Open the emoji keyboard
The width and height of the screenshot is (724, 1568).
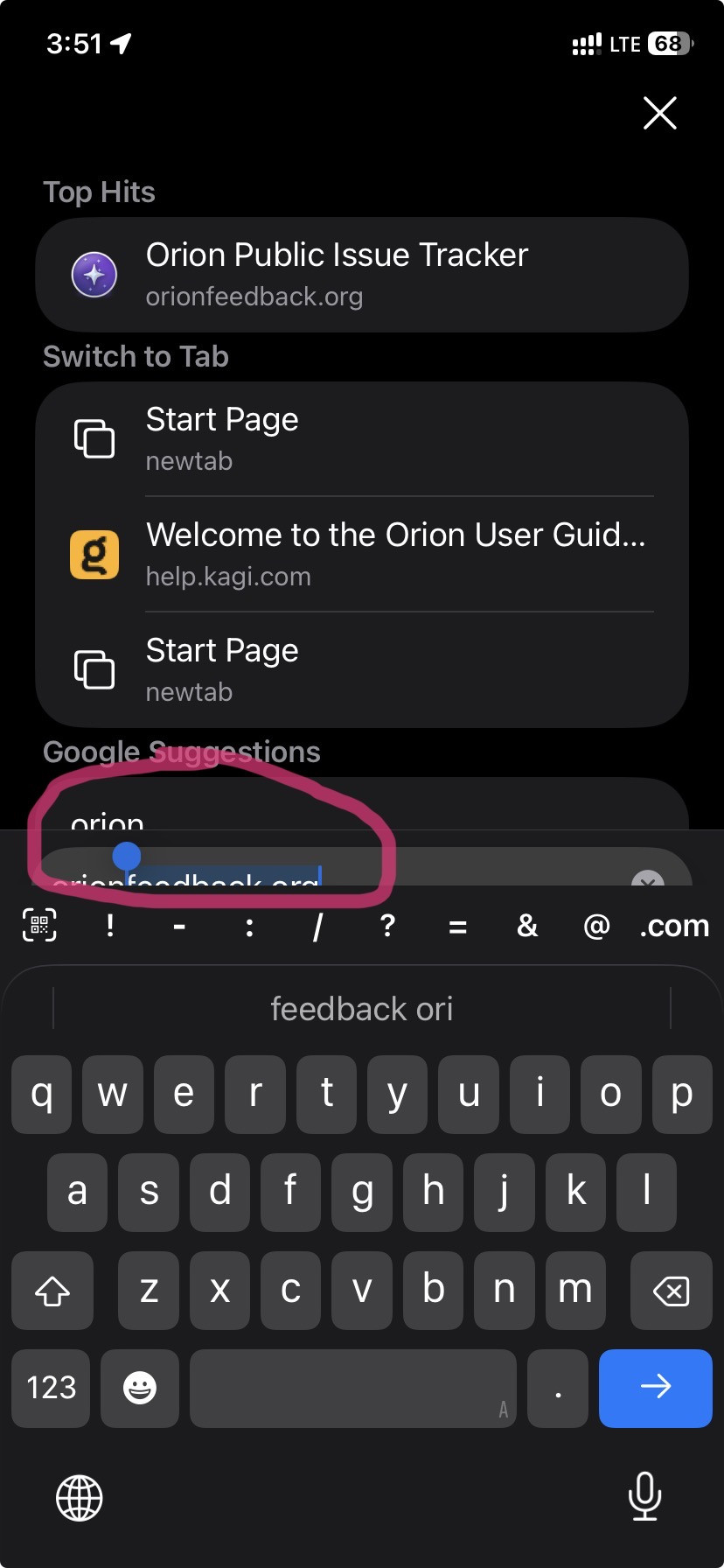(x=140, y=1388)
